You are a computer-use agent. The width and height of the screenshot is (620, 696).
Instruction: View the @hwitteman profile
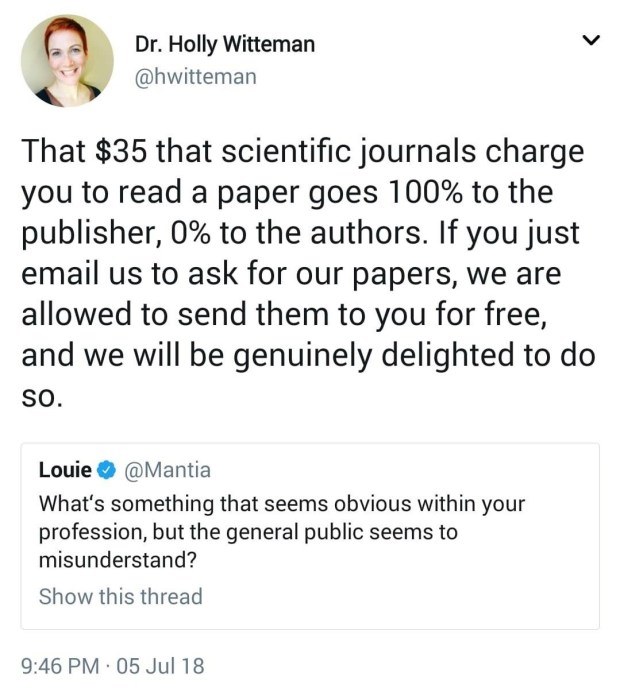[195, 77]
